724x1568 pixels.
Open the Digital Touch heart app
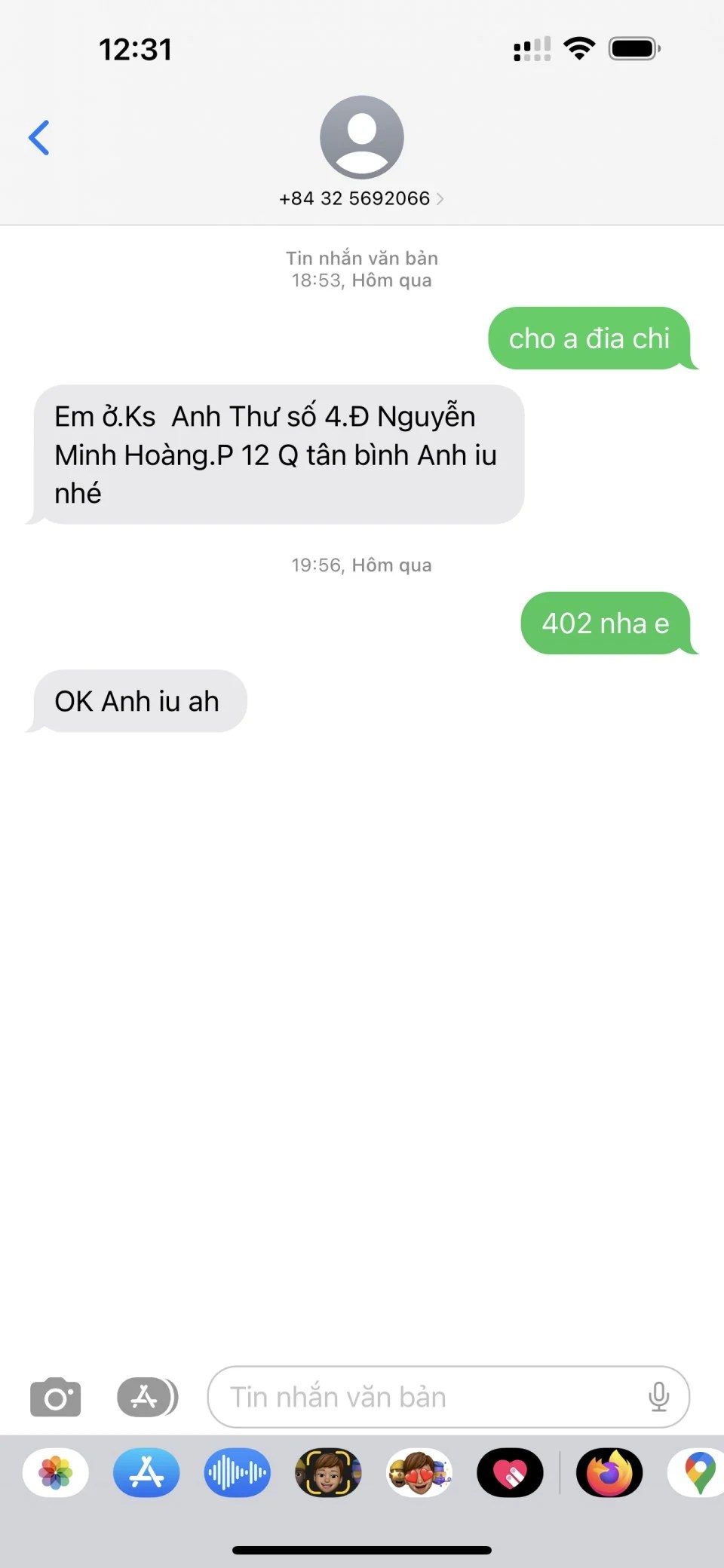tap(510, 1472)
